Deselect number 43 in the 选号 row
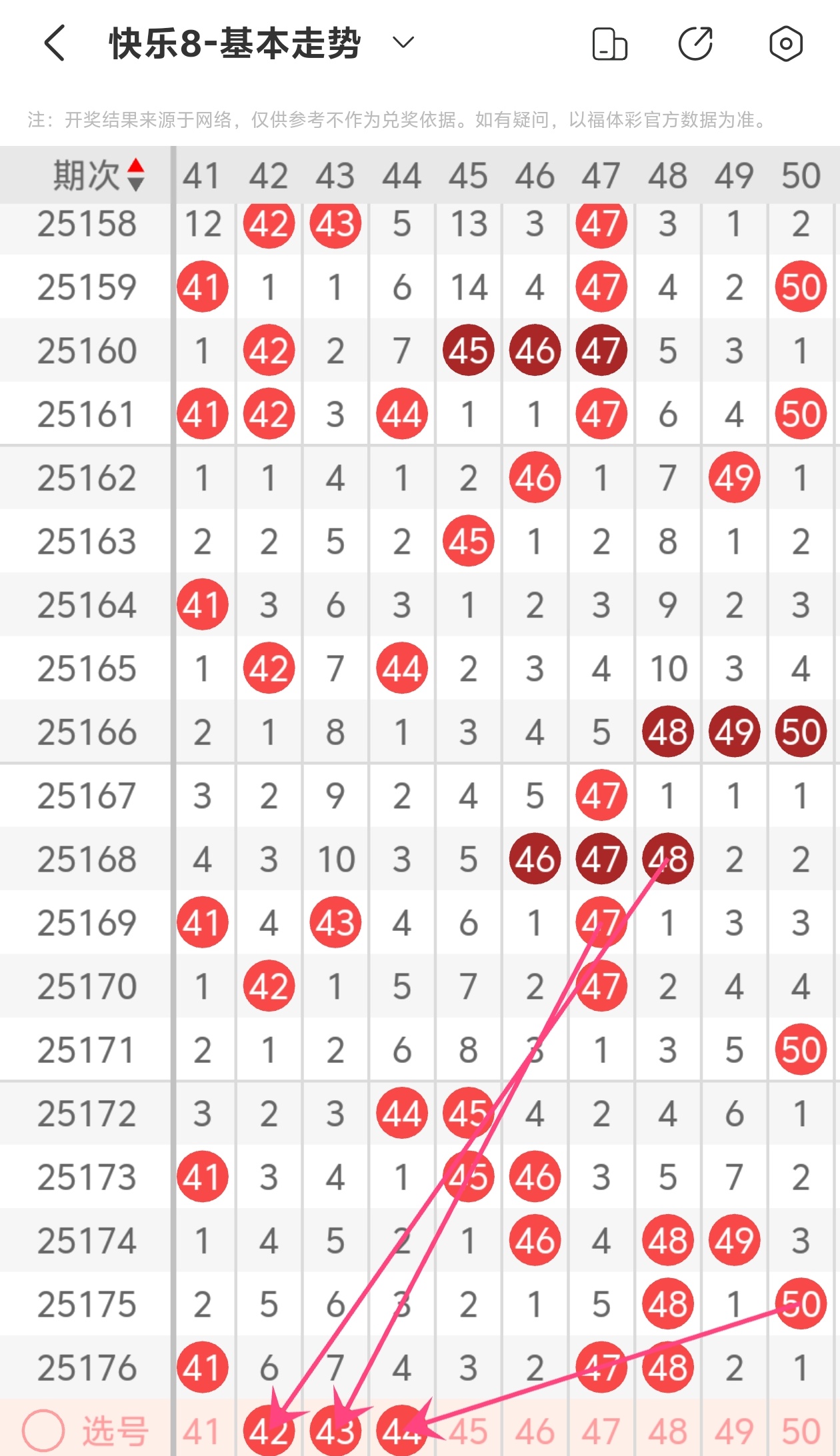Viewport: 840px width, 1456px height. (335, 1431)
